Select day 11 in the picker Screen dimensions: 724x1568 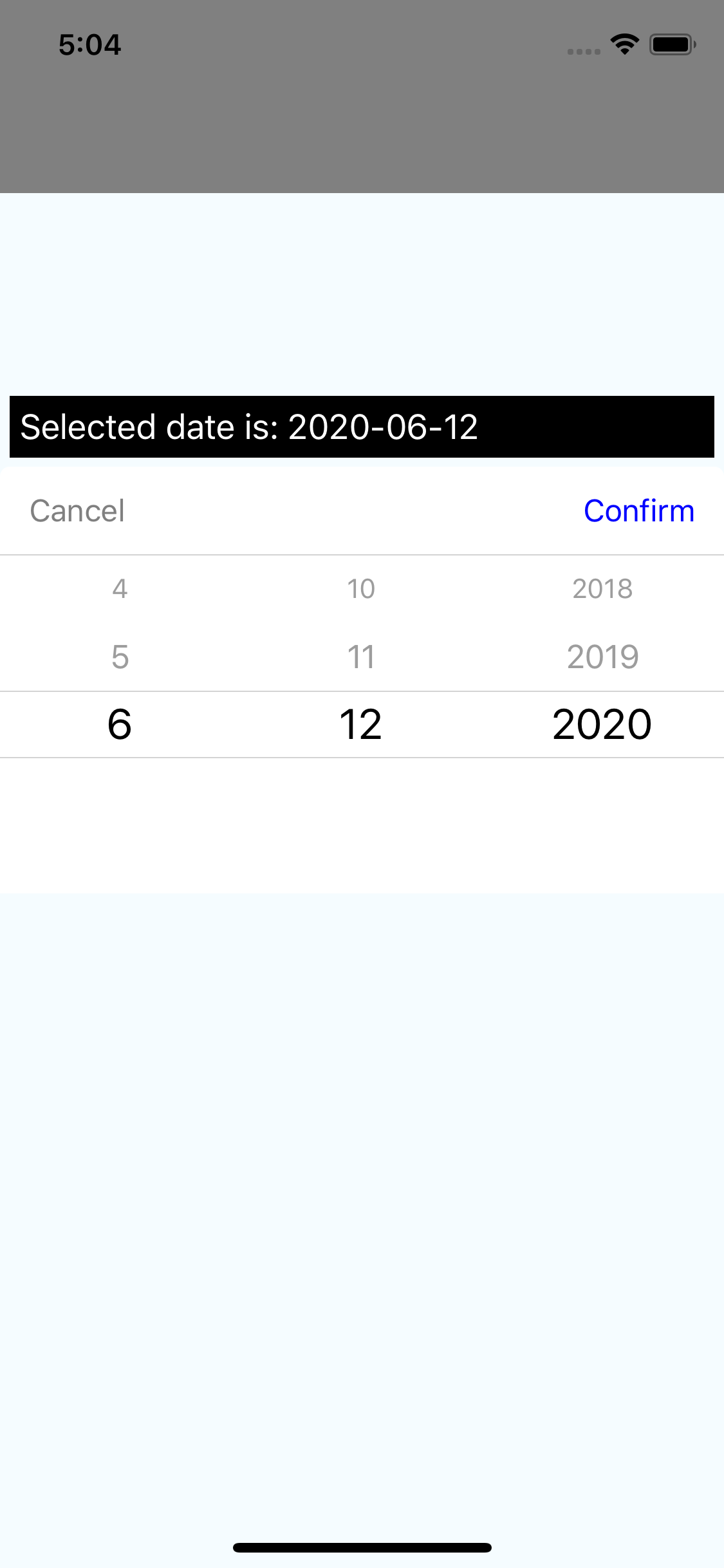click(x=361, y=657)
